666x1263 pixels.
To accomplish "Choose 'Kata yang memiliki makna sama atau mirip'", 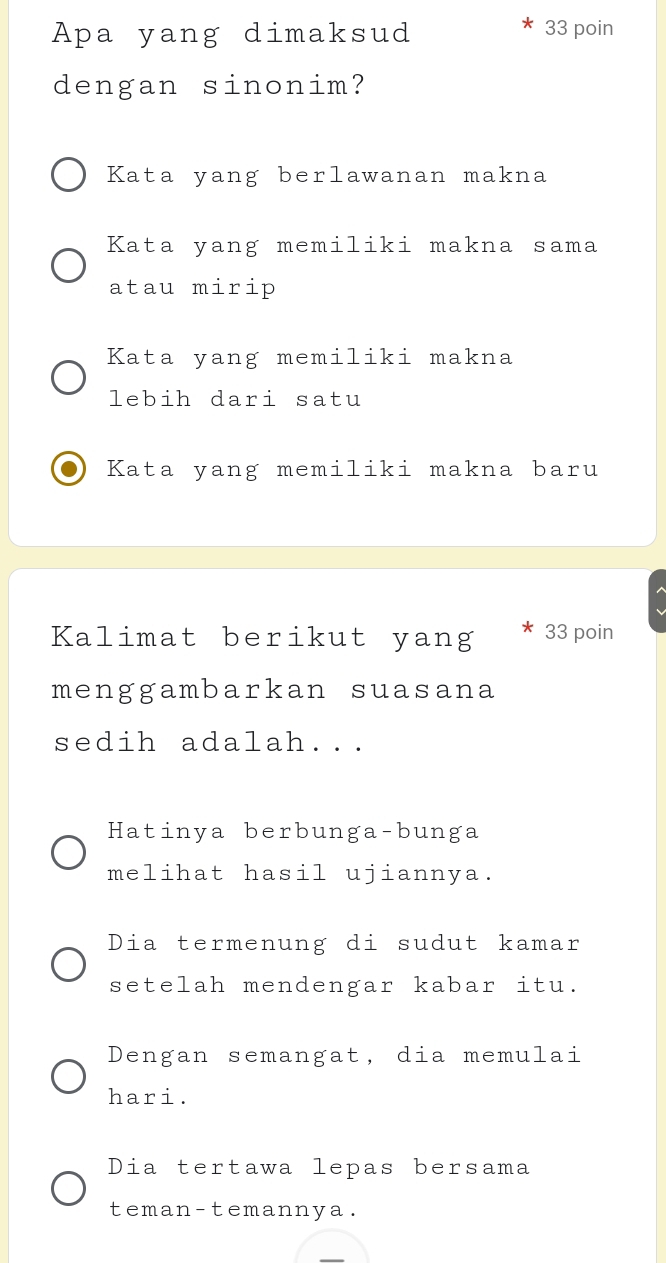I will [68, 266].
